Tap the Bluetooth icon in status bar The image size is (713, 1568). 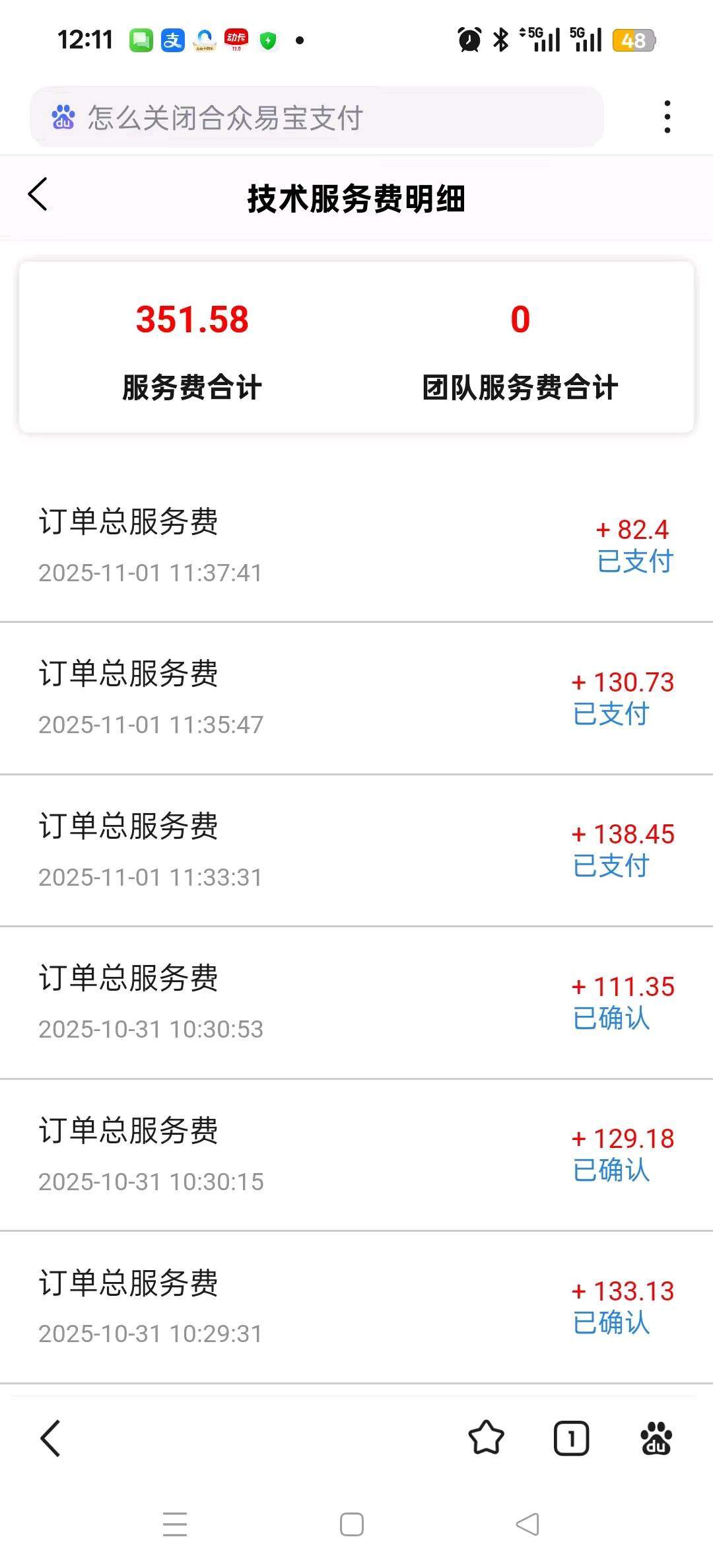point(501,40)
